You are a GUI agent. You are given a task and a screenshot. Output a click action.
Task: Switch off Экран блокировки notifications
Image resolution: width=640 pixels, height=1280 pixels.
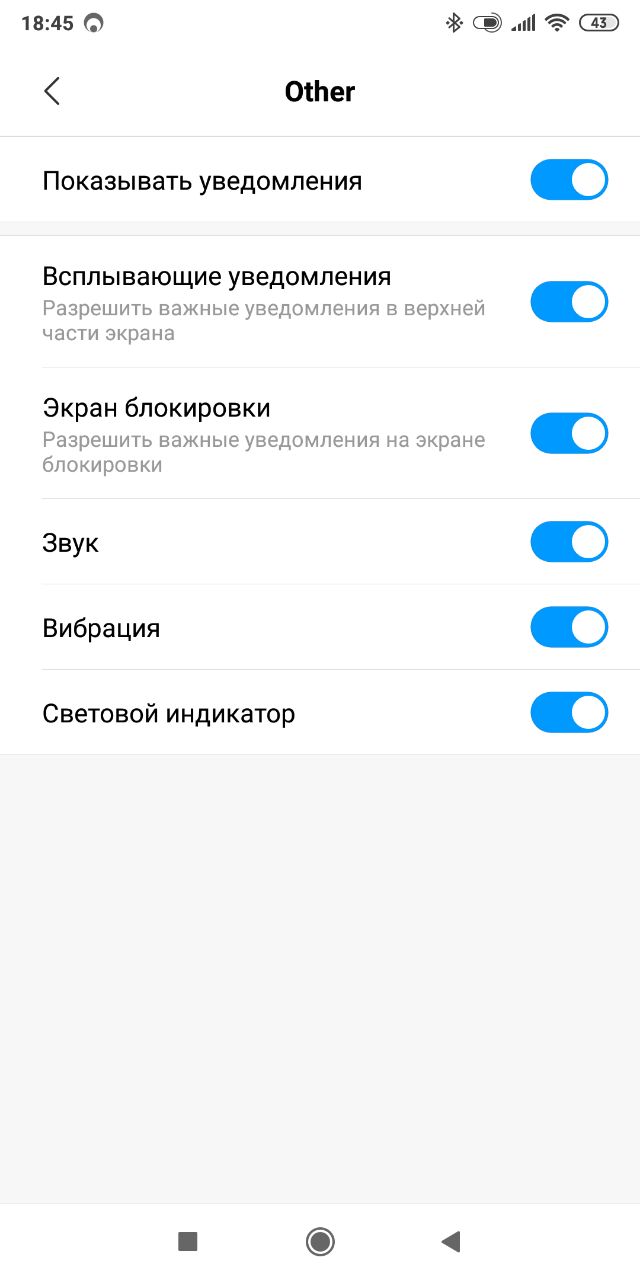[x=568, y=434]
